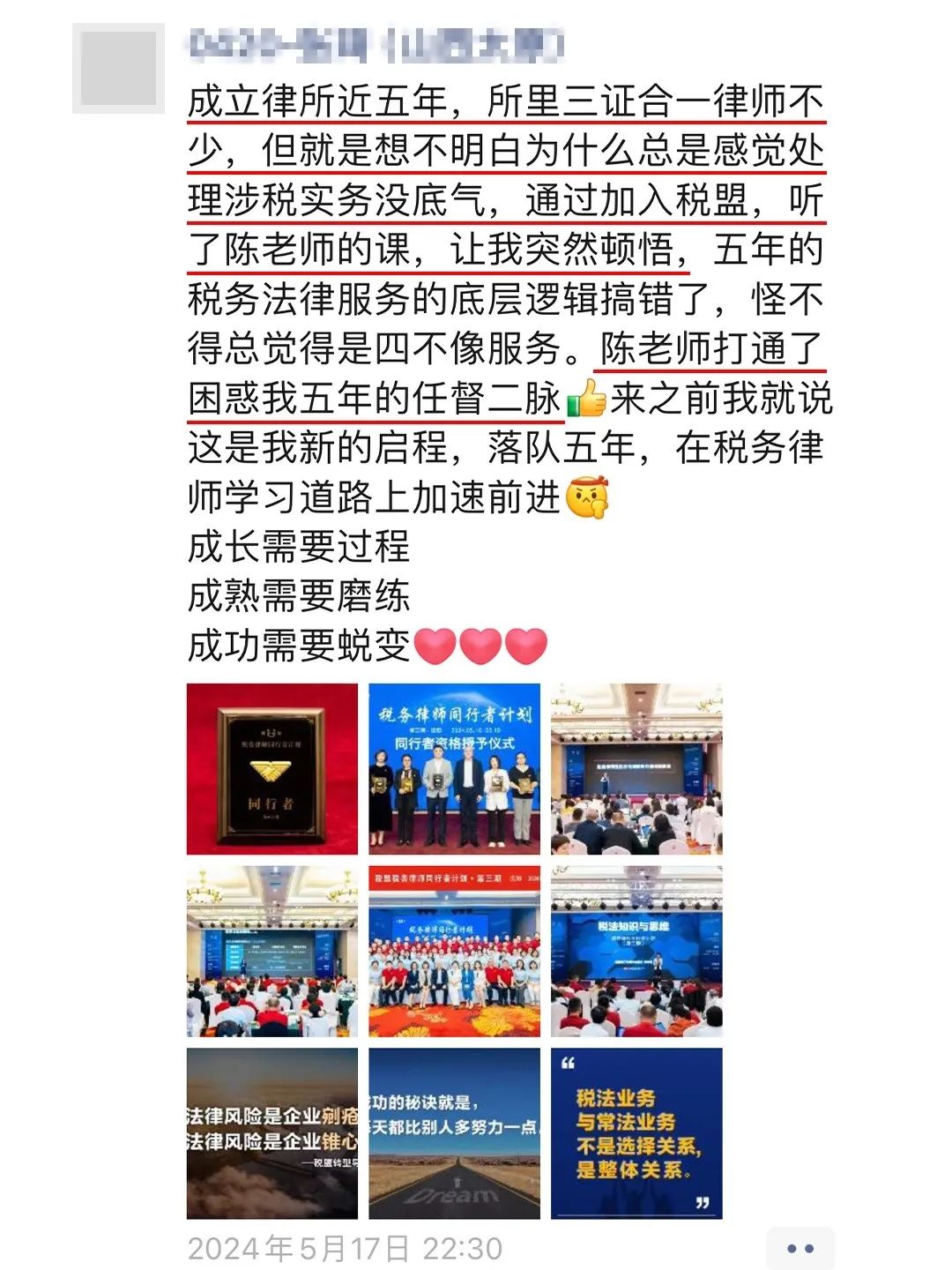View the 税法知识与思维 lecture photo
Screen dimensions: 952x1270
point(636,951)
